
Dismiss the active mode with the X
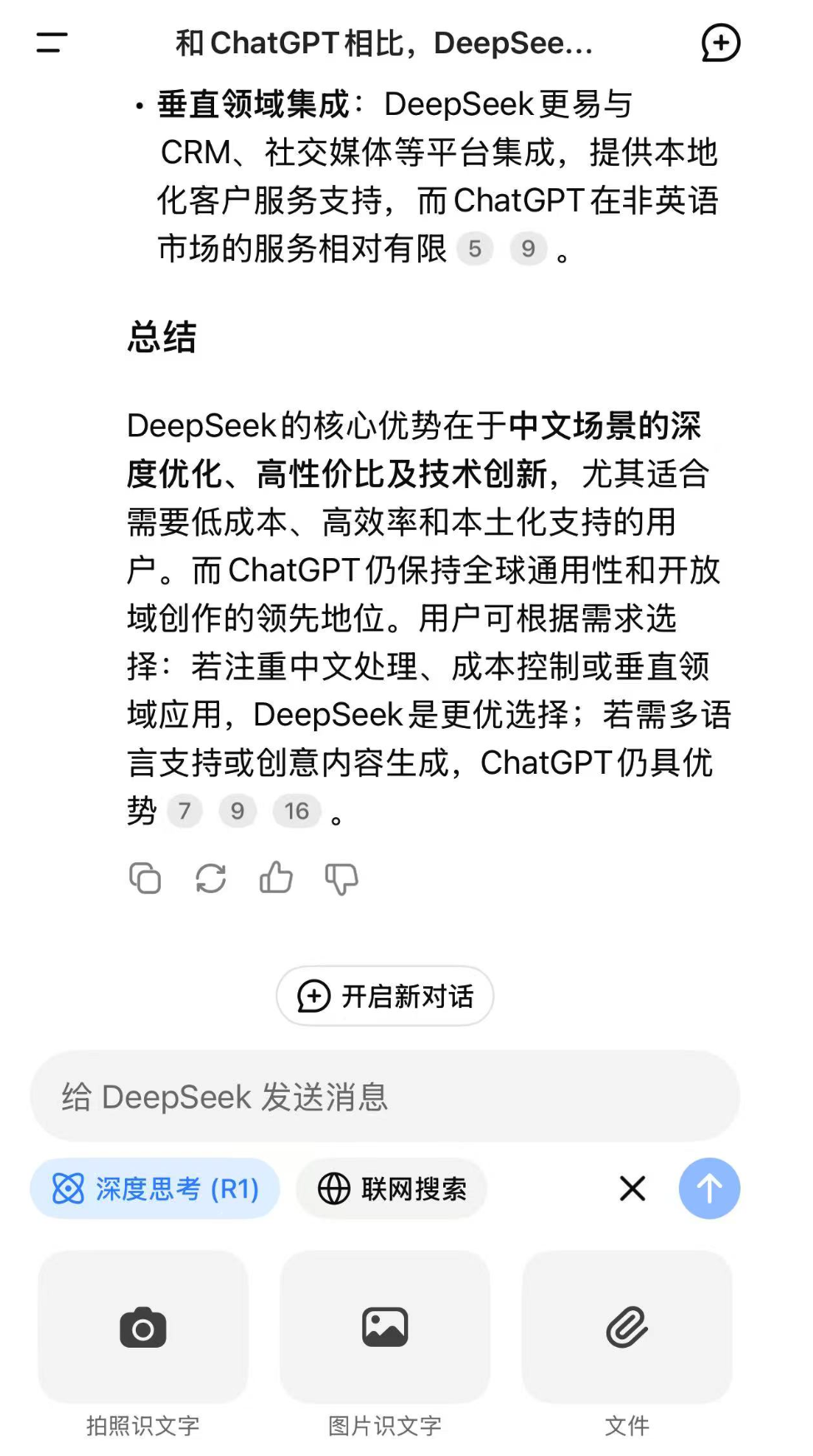[x=632, y=1189]
